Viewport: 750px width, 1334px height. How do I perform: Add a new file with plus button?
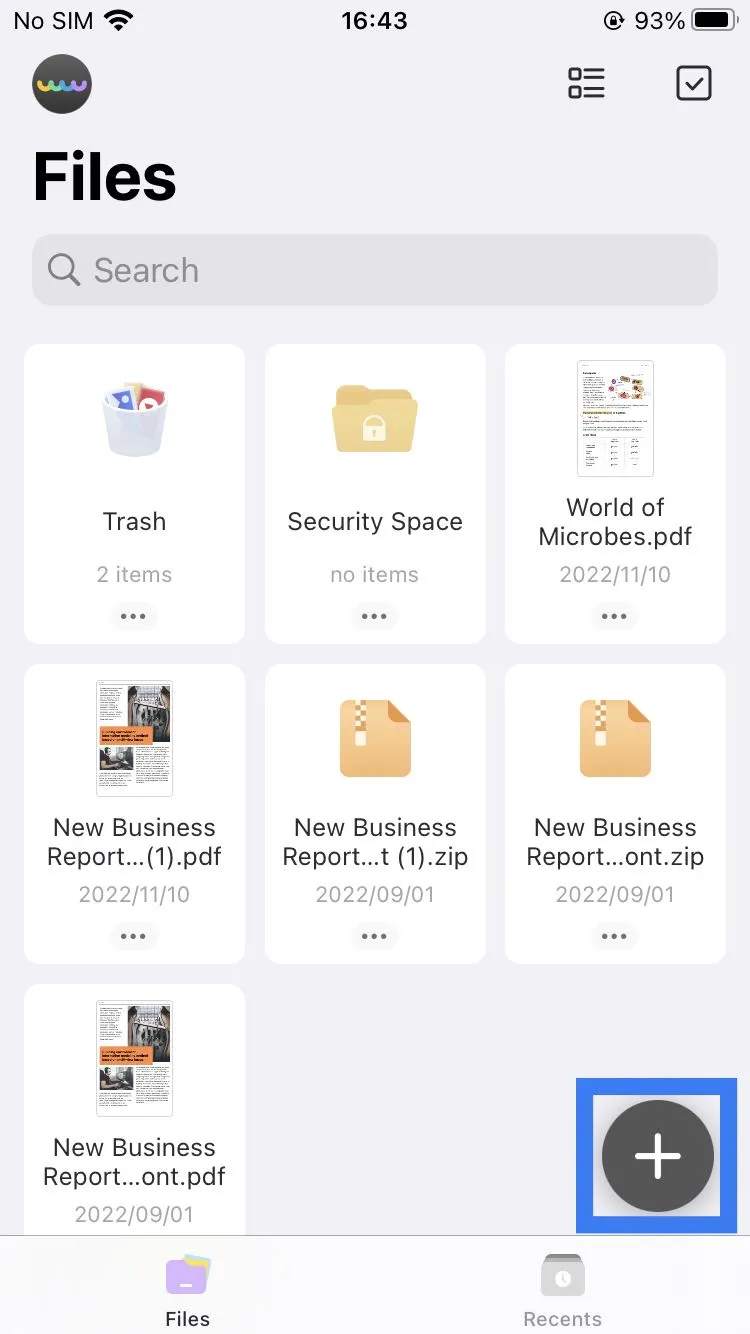tap(657, 1156)
